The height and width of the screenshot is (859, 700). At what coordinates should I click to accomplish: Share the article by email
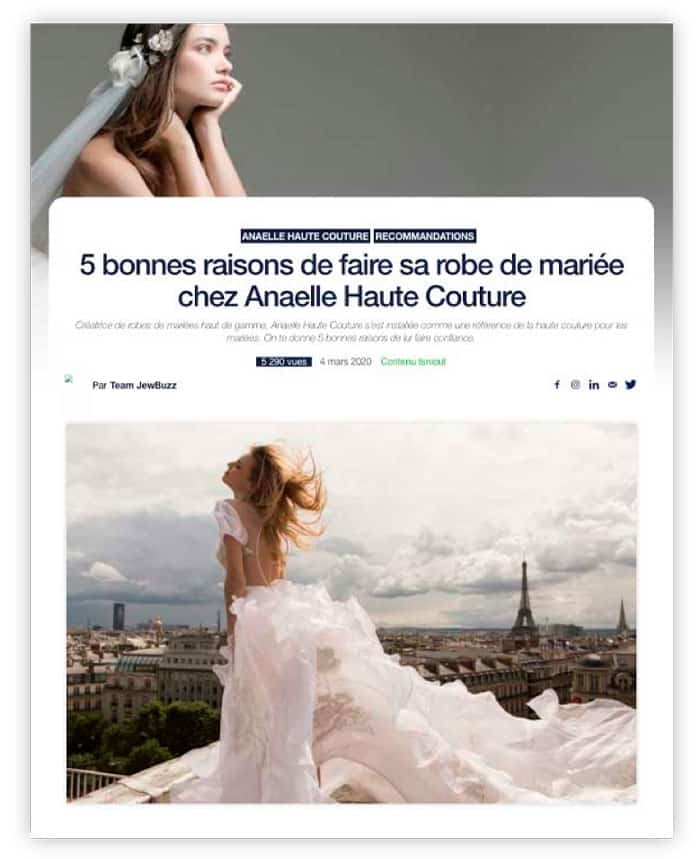pyautogui.click(x=612, y=385)
